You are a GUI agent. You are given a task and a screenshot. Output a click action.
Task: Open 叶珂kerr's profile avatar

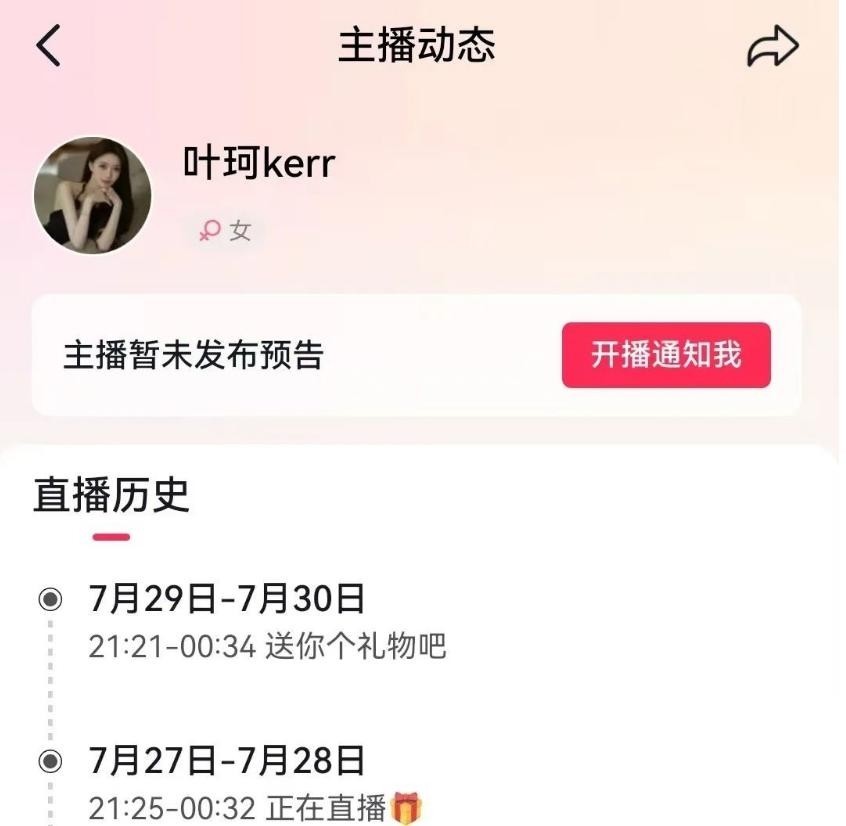pyautogui.click(x=93, y=195)
